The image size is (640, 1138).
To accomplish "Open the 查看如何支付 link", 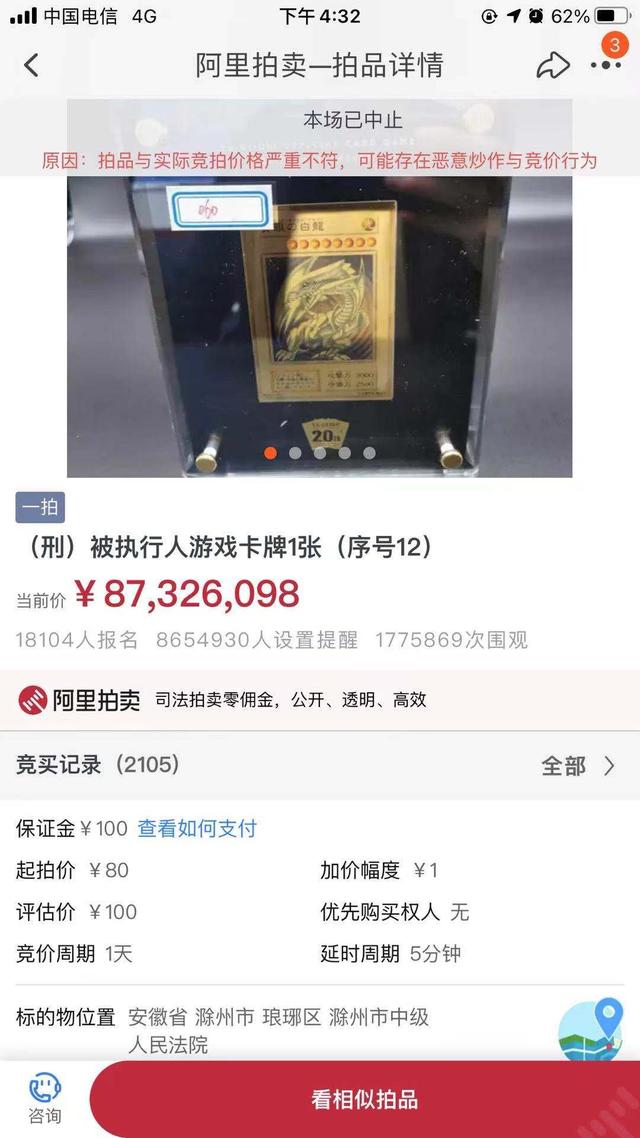I will [197, 828].
